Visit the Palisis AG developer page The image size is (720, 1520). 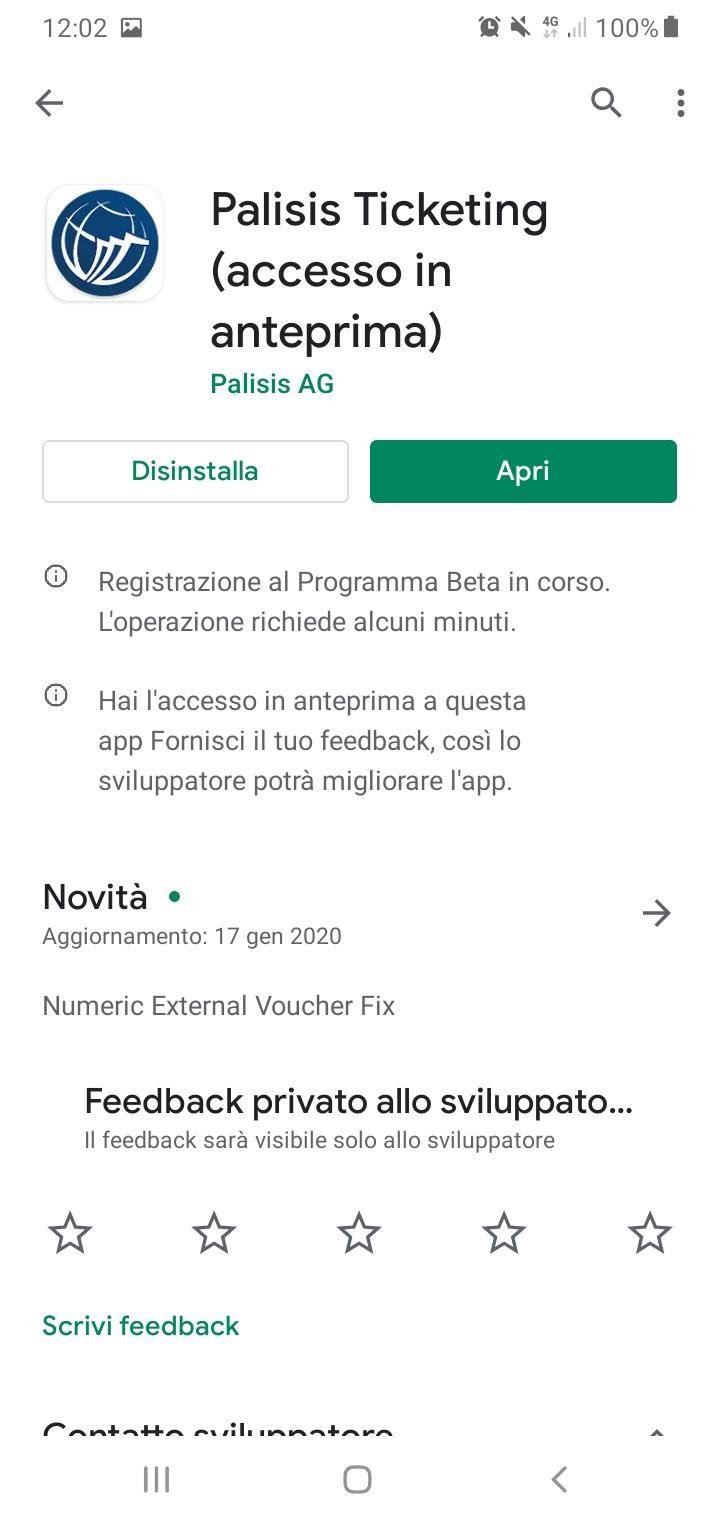(x=272, y=384)
